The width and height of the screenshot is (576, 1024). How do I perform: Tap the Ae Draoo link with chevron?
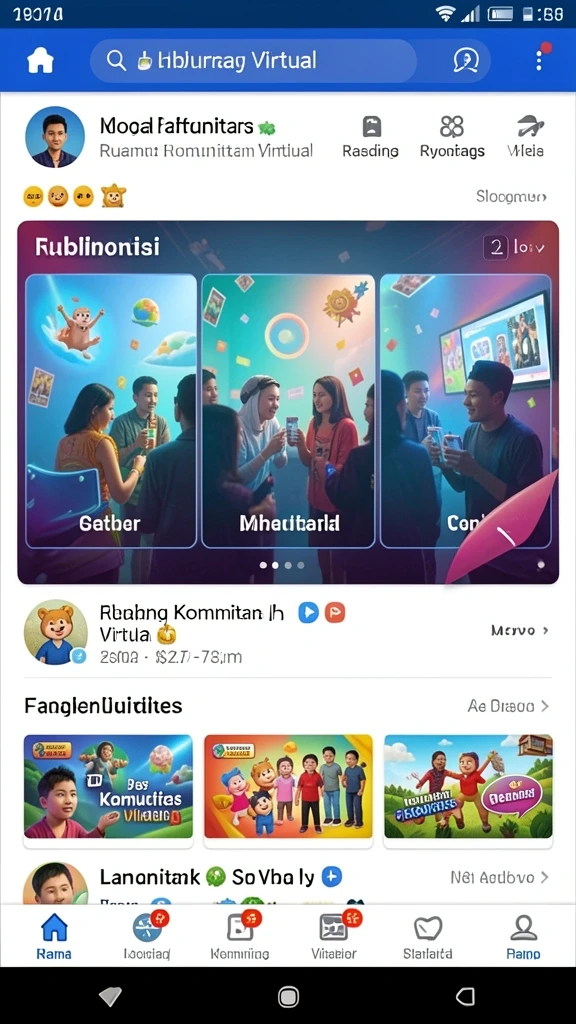coord(509,706)
